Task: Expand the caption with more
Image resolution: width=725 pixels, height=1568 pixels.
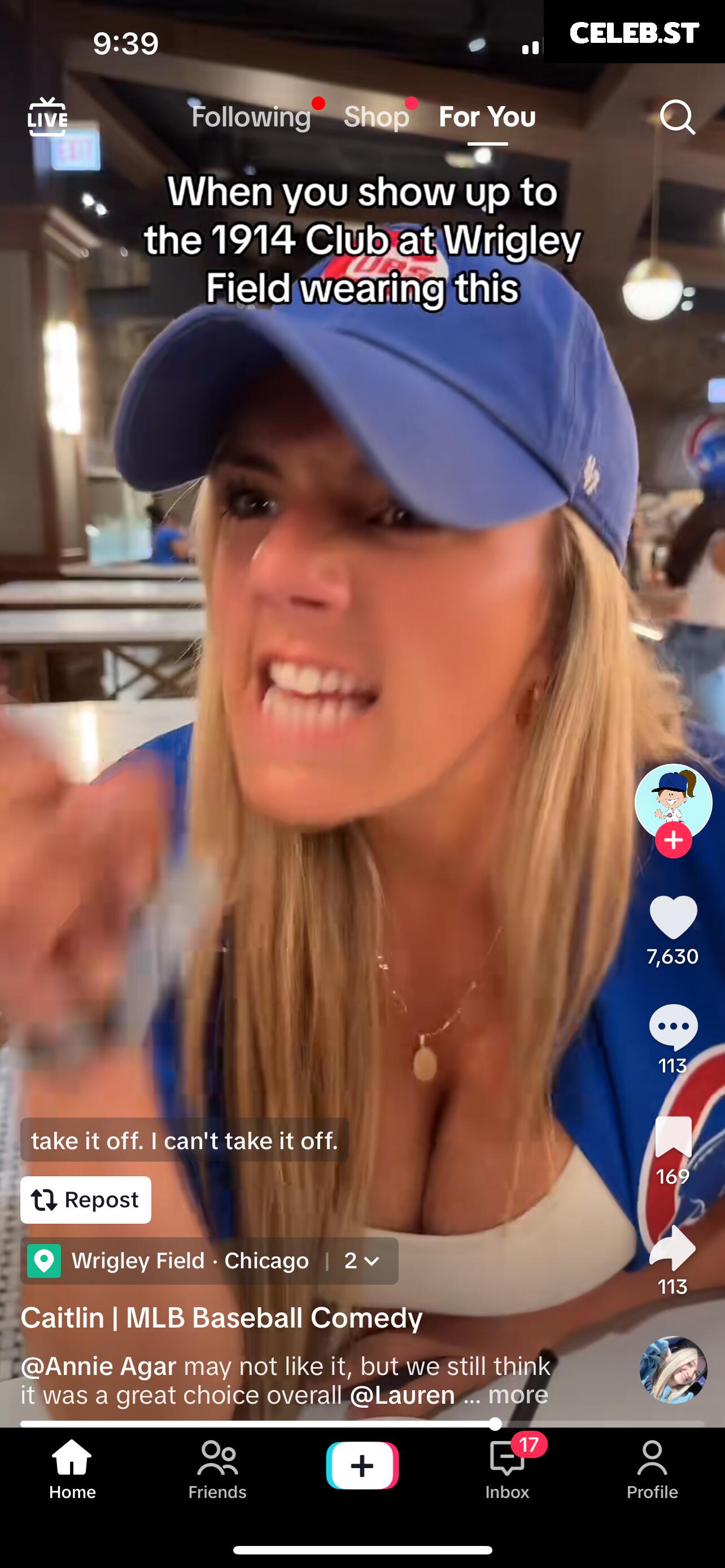Action: [518, 1395]
